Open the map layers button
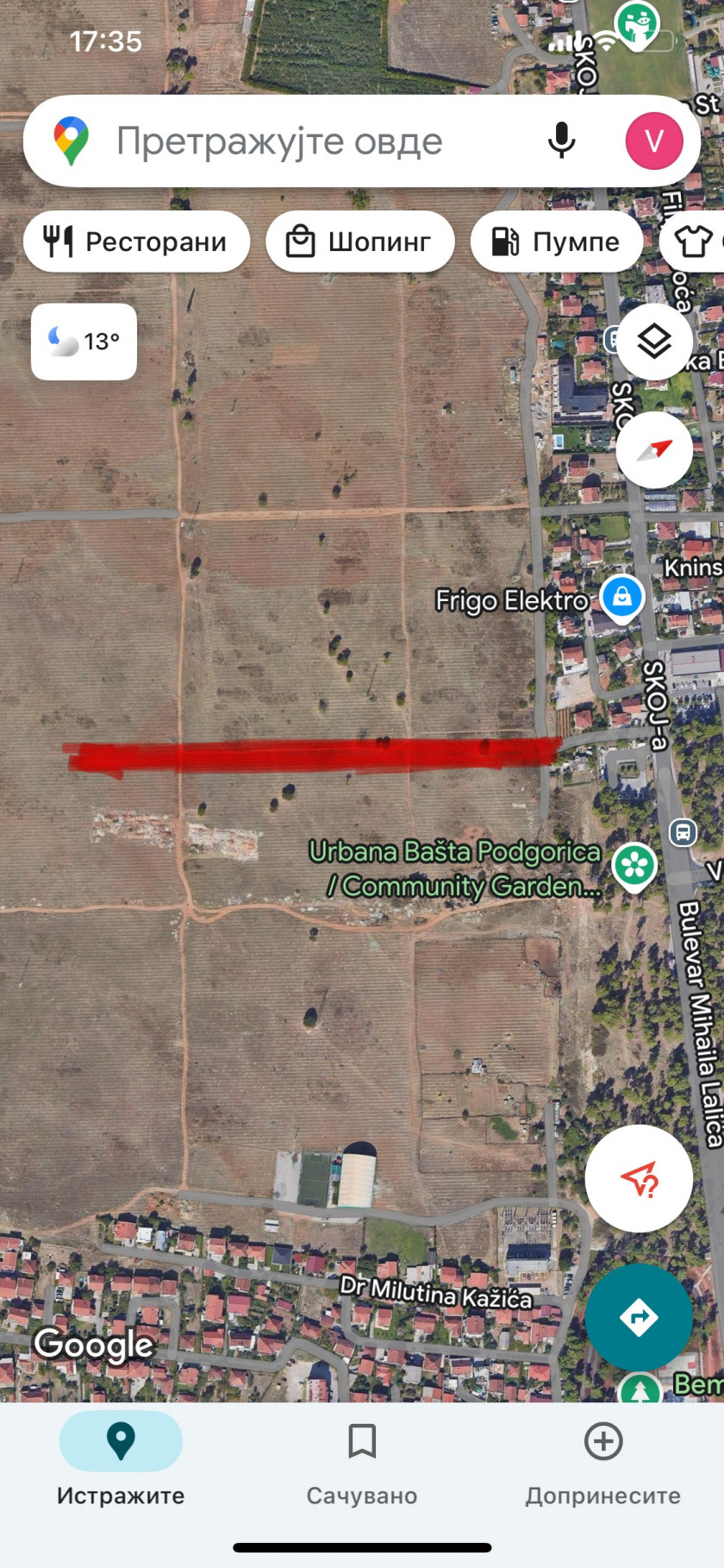724x1568 pixels. (x=654, y=342)
